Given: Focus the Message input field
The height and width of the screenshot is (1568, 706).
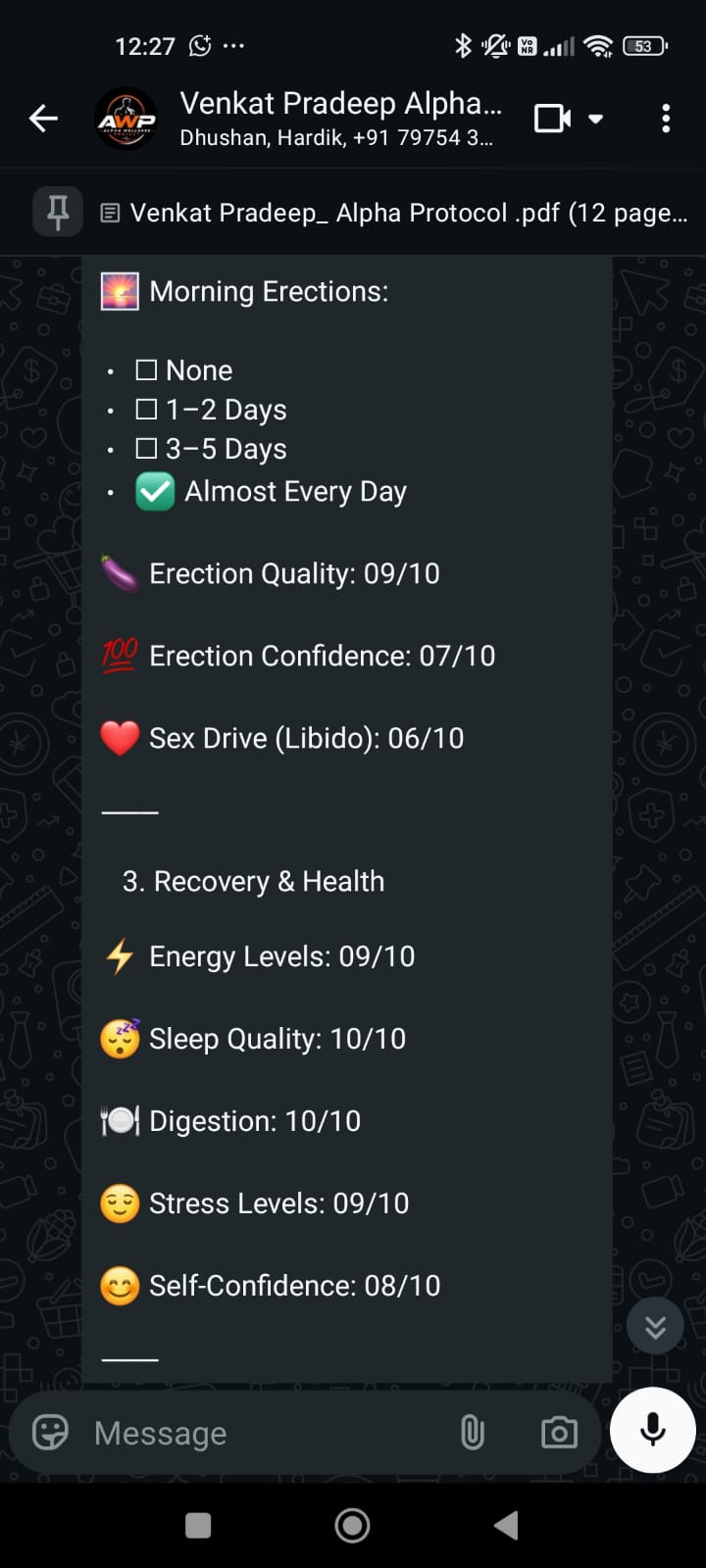Looking at the screenshot, I should point(265,1433).
